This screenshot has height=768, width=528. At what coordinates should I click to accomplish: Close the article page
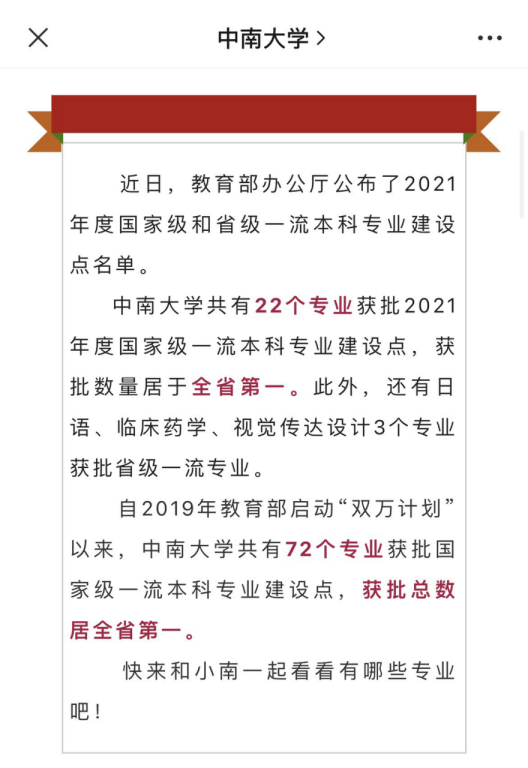[38, 38]
